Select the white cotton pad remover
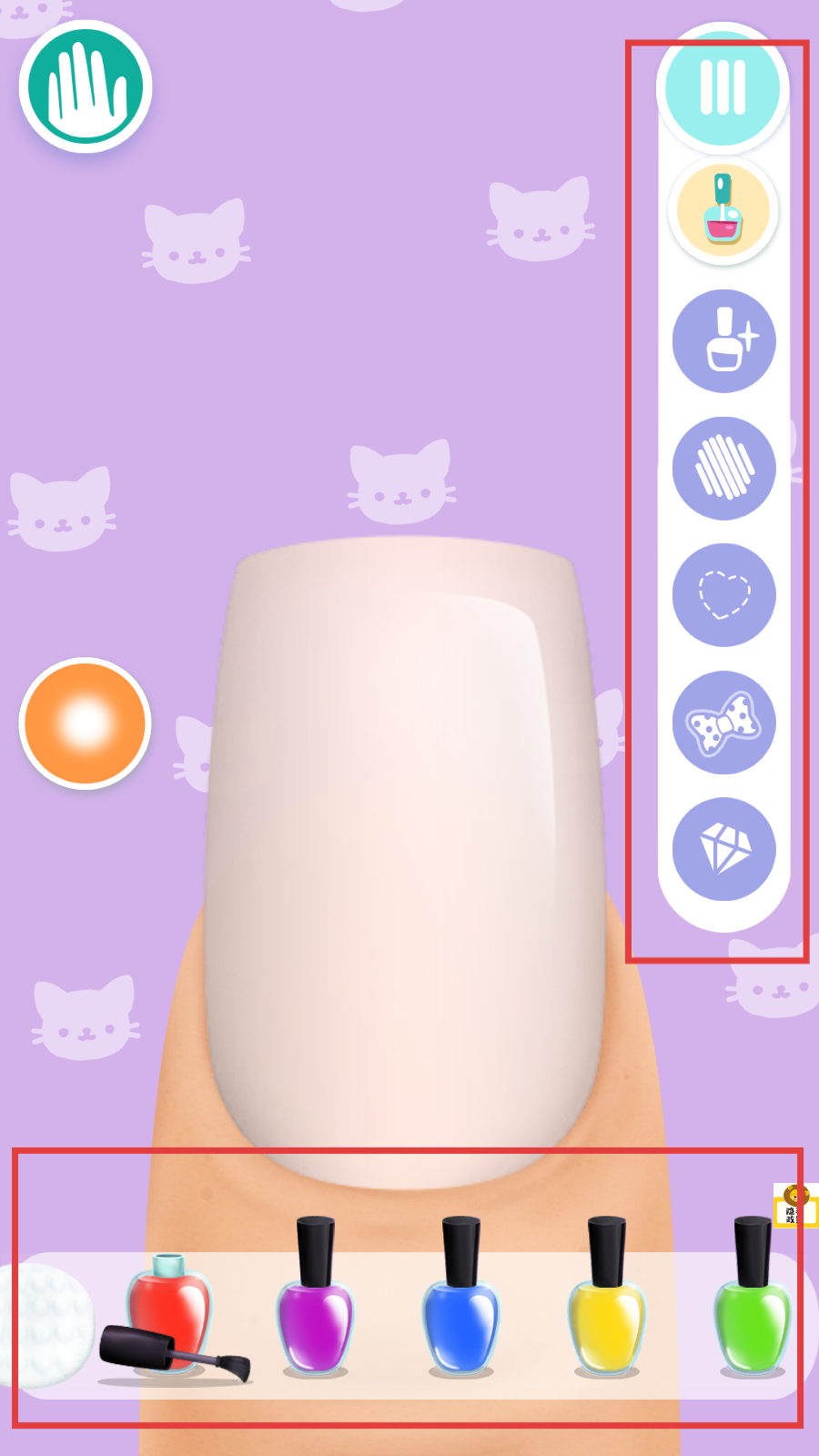The image size is (819, 1456). coord(47,1324)
